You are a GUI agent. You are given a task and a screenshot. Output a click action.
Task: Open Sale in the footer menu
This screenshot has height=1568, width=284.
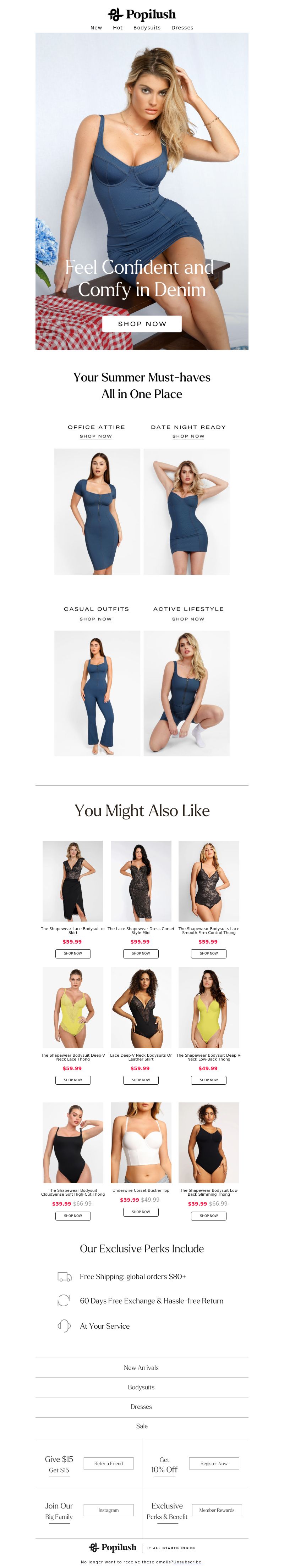click(141, 1426)
